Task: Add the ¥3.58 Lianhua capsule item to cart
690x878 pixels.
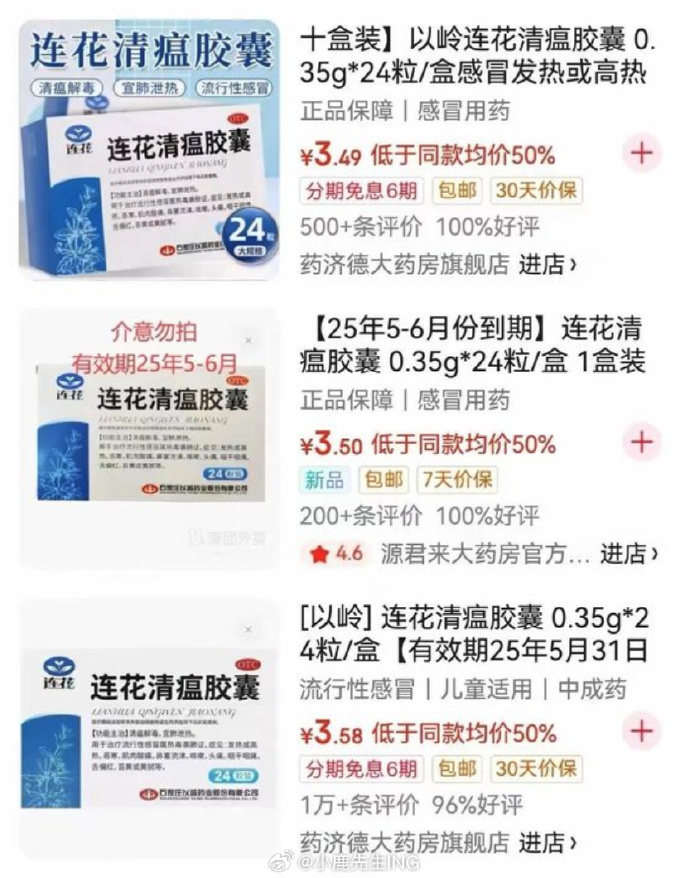Action: (642, 731)
